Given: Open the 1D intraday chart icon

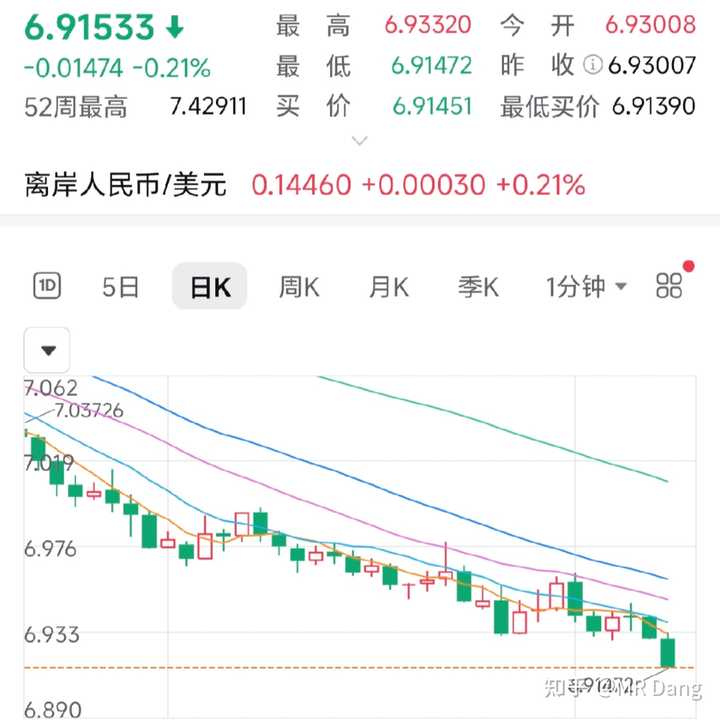Looking at the screenshot, I should pyautogui.click(x=47, y=287).
